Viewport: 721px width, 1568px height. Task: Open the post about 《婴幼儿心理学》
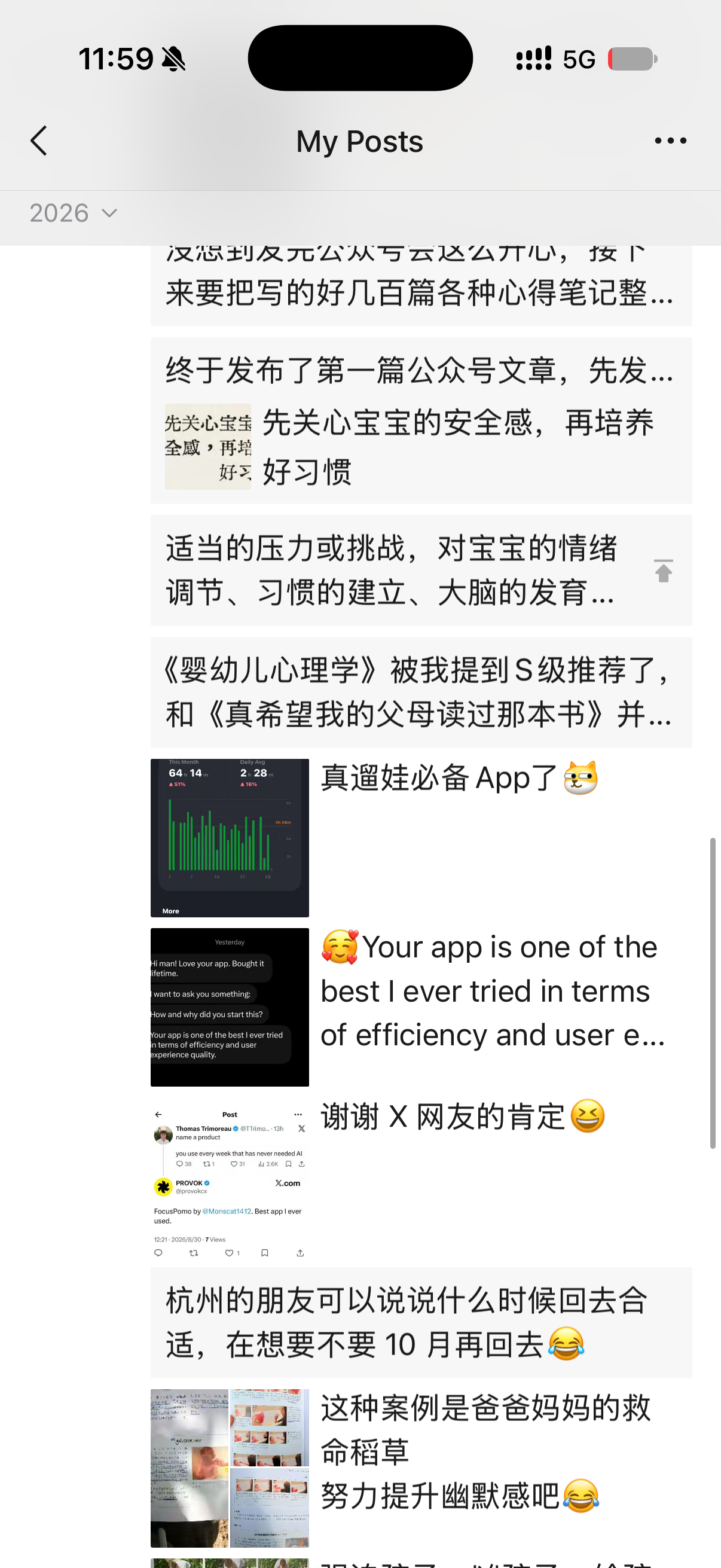(421, 692)
